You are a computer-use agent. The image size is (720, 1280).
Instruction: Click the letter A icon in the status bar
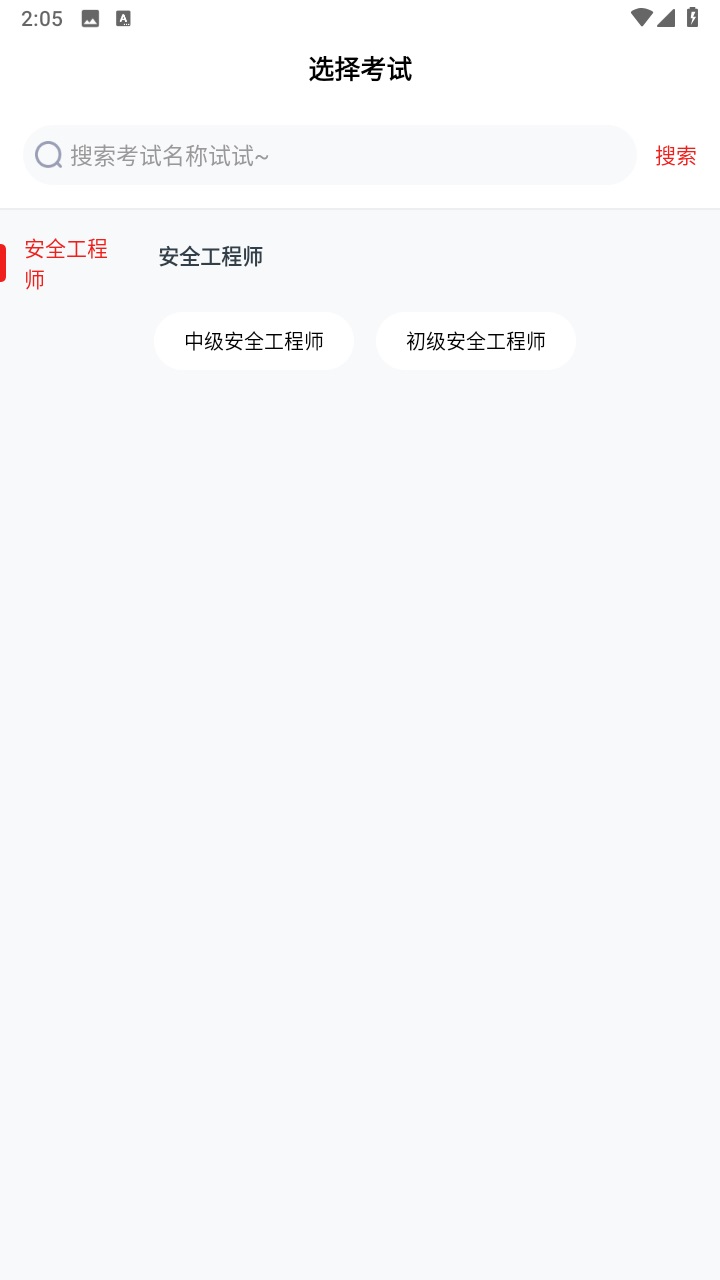point(123,17)
